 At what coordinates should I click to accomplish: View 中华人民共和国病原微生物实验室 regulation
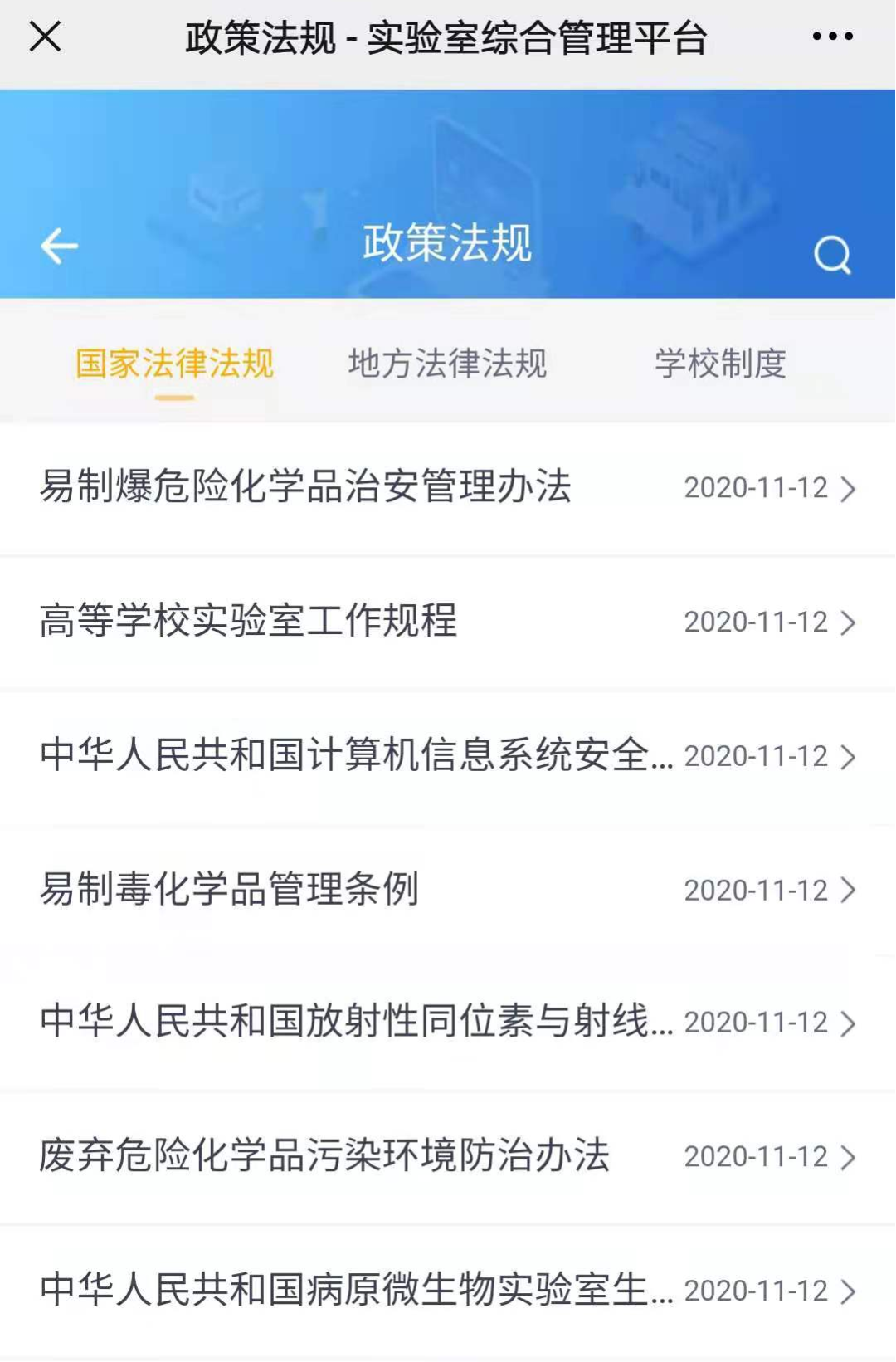tap(448, 1291)
